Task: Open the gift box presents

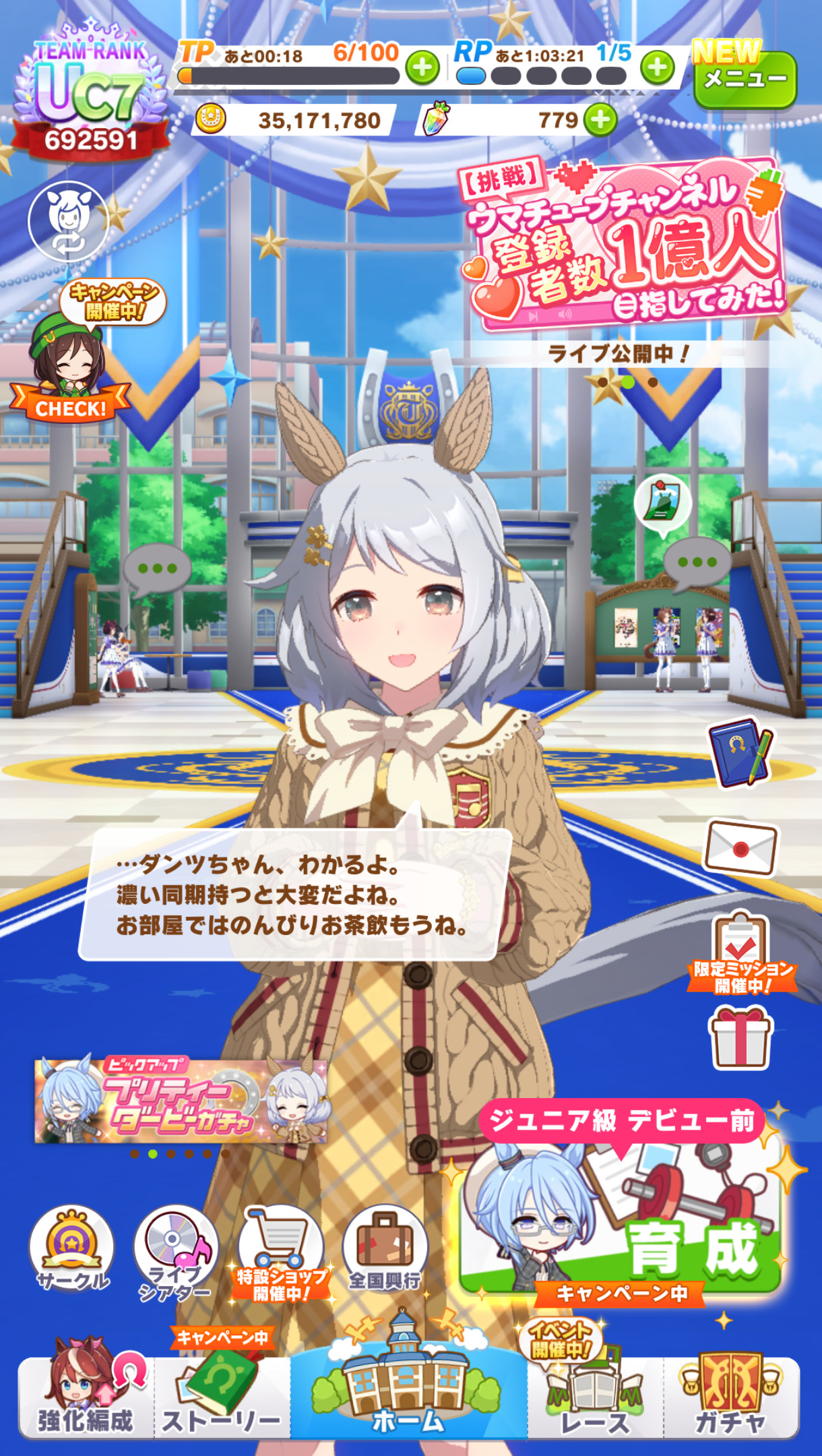Action: coord(740,1037)
